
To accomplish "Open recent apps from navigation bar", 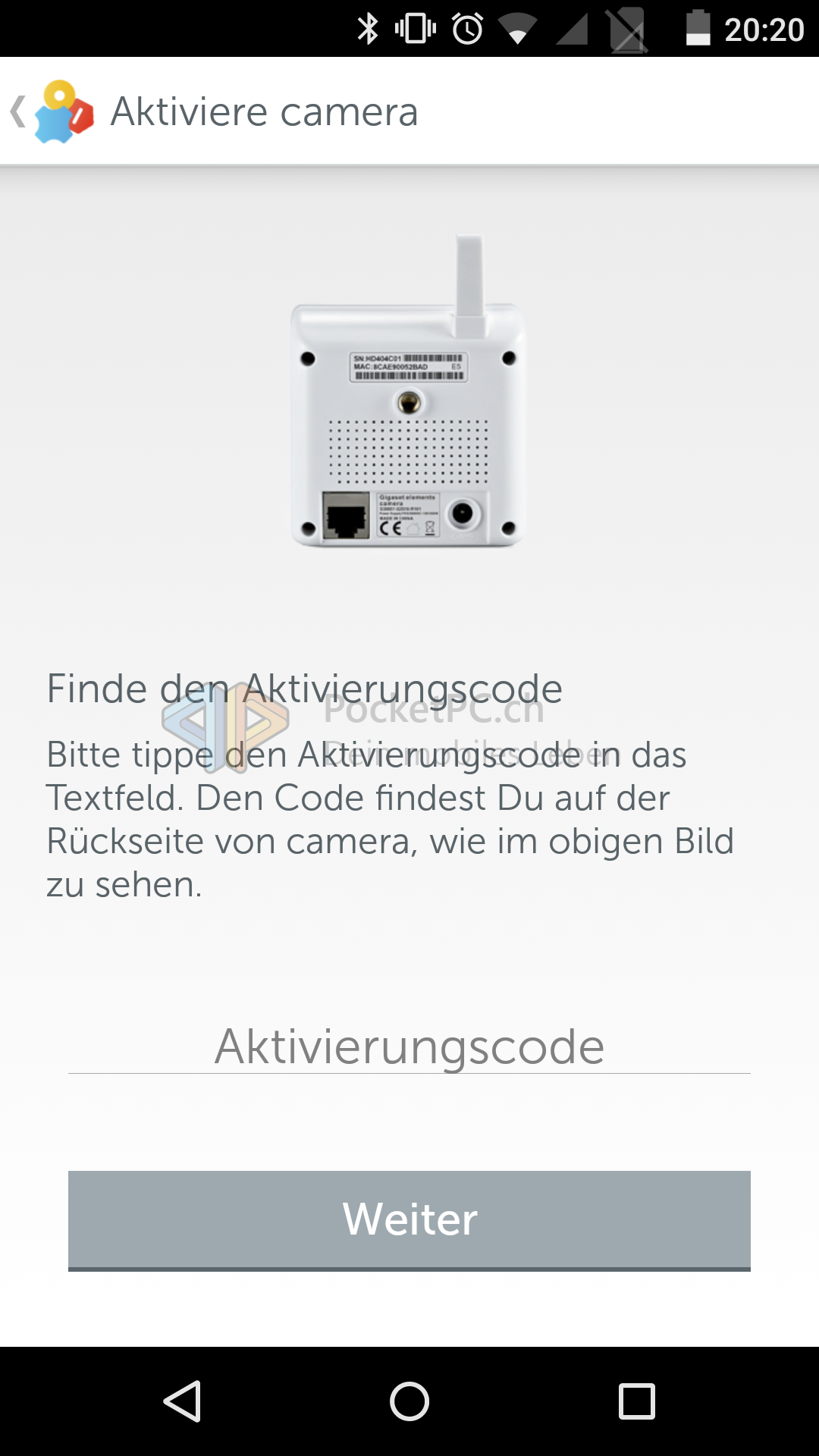I will [x=637, y=1401].
